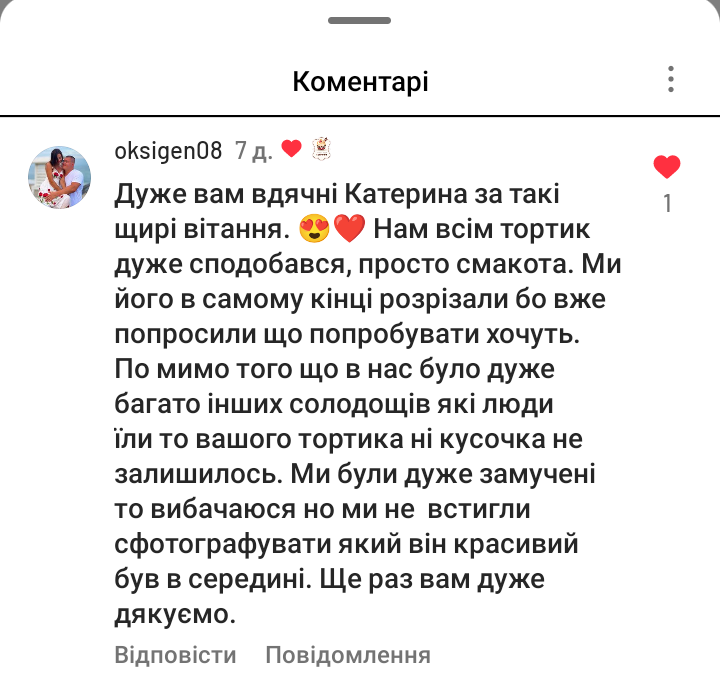720x698 pixels.
Task: Tap Повідомлення under the comment
Action: (347, 655)
